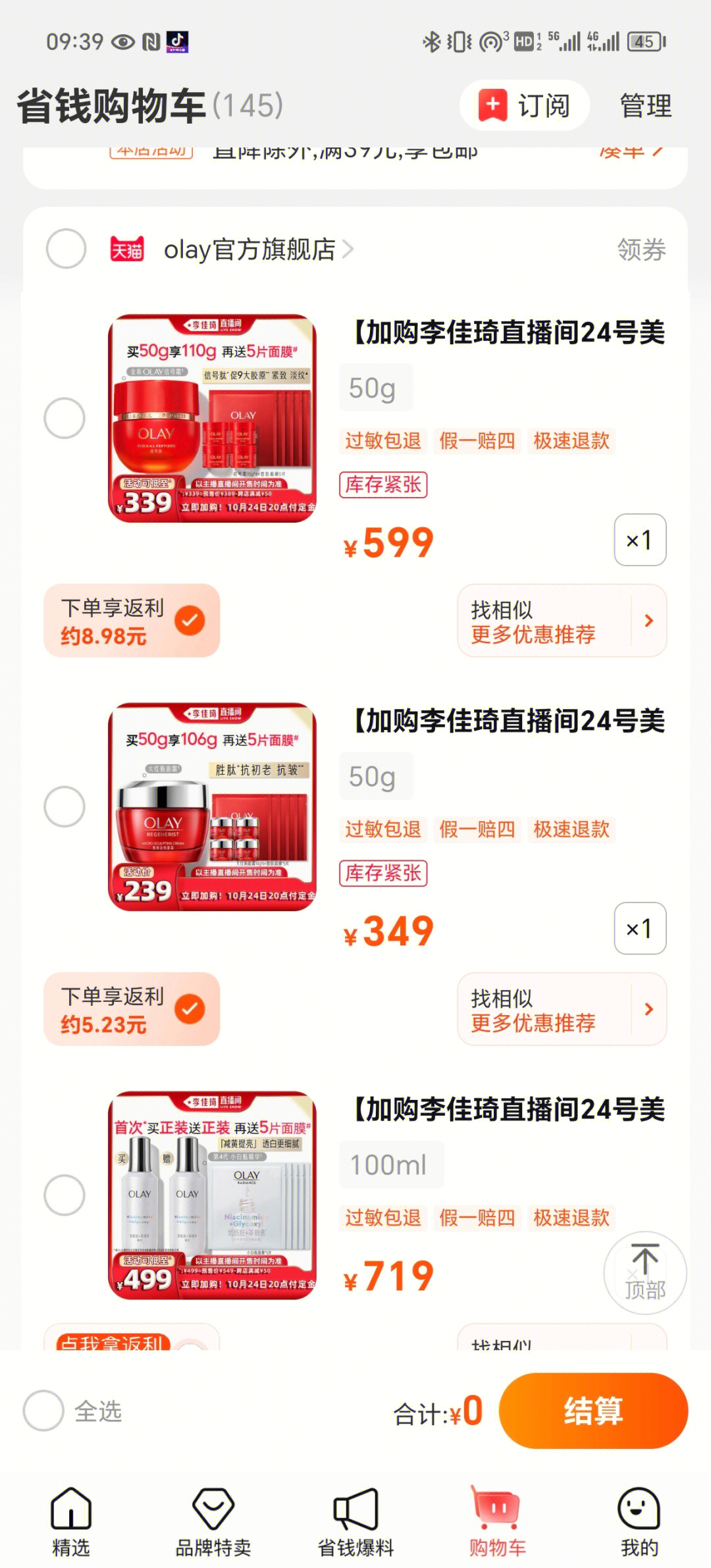711x1568 pixels.
Task: Go to the 我的 tab
Action: point(639,1521)
